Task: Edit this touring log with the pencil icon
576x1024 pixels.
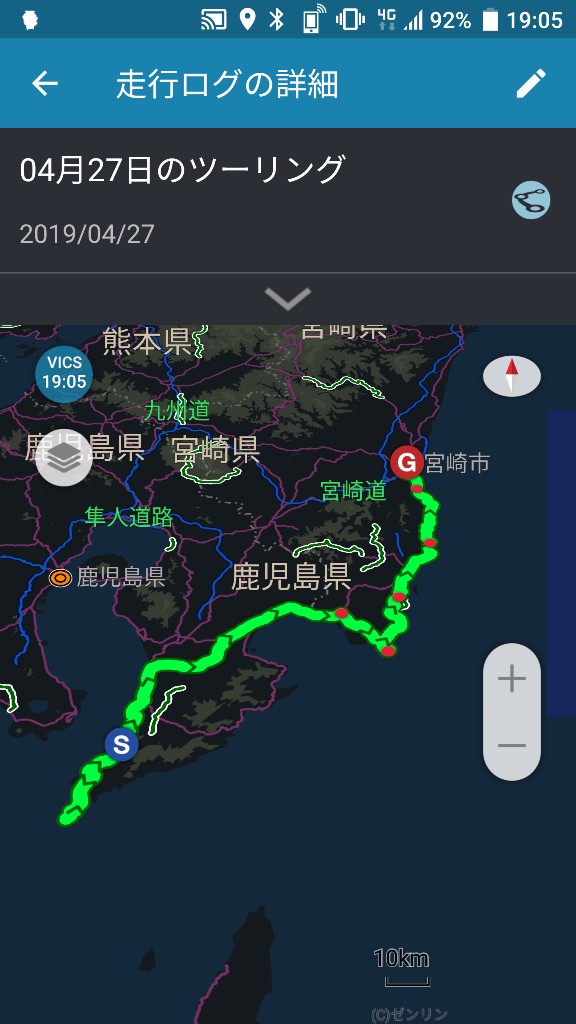Action: click(x=531, y=84)
